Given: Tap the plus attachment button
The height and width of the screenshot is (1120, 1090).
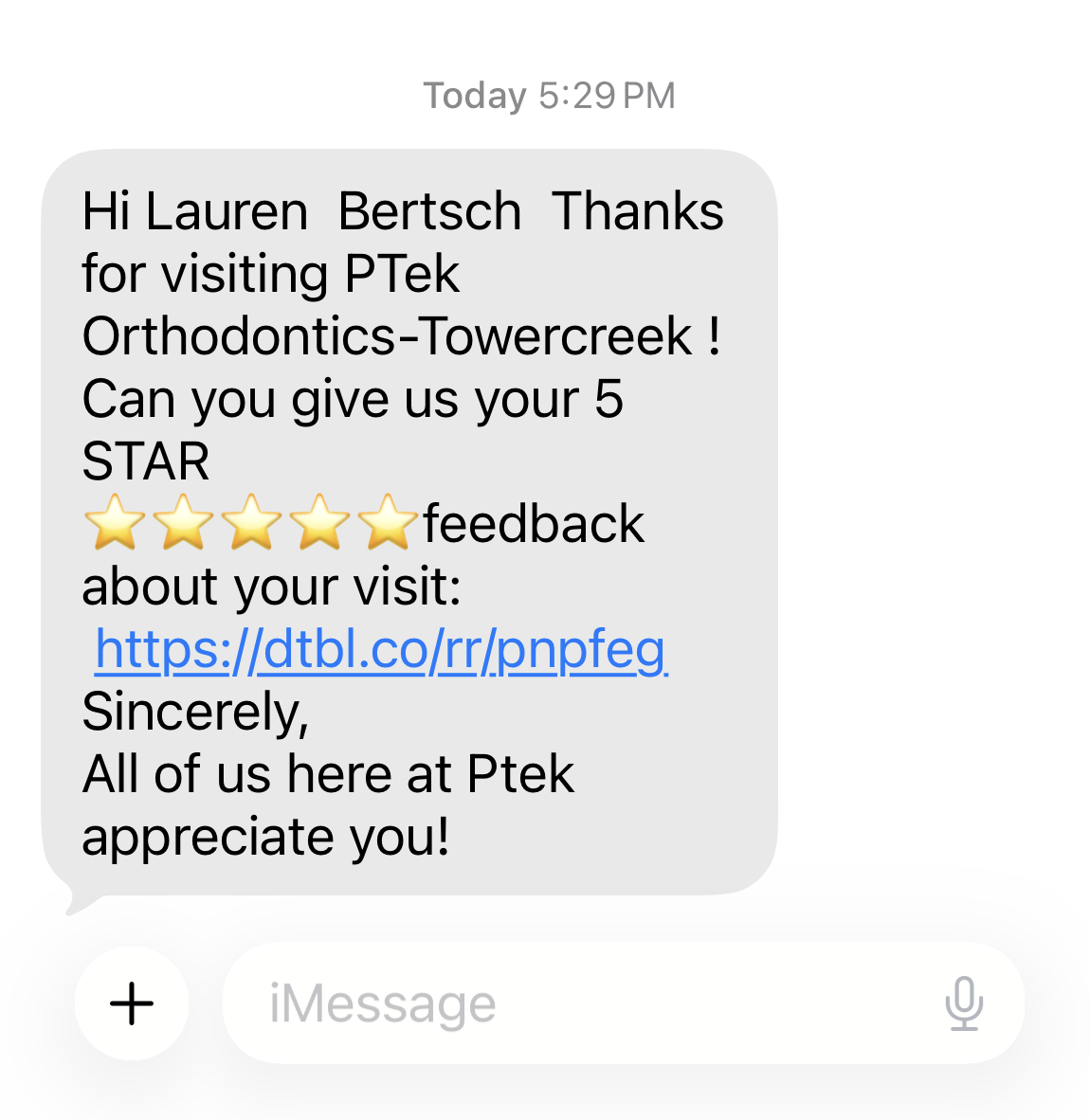Looking at the screenshot, I should pyautogui.click(x=132, y=1003).
